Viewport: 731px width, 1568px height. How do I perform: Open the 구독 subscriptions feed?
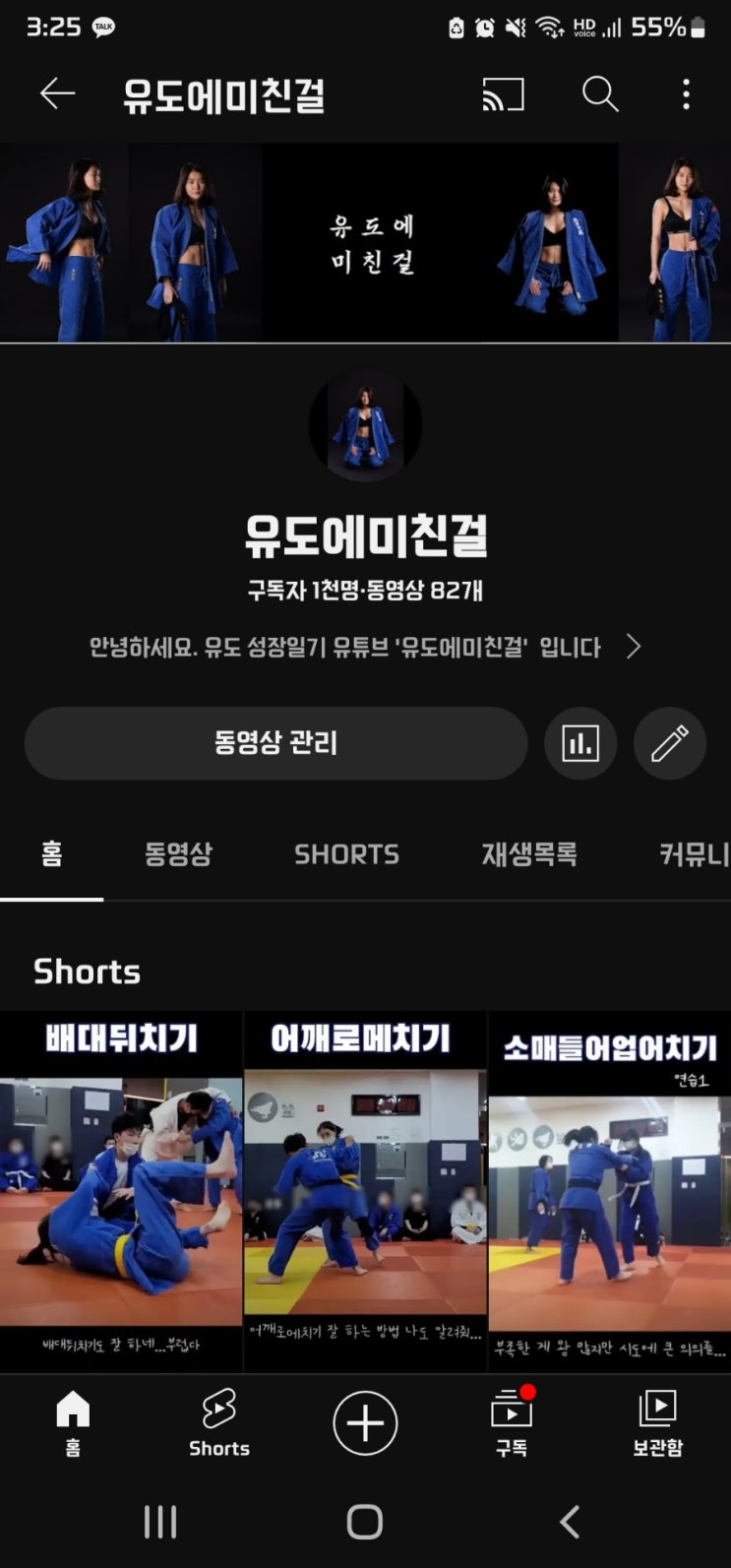512,1423
